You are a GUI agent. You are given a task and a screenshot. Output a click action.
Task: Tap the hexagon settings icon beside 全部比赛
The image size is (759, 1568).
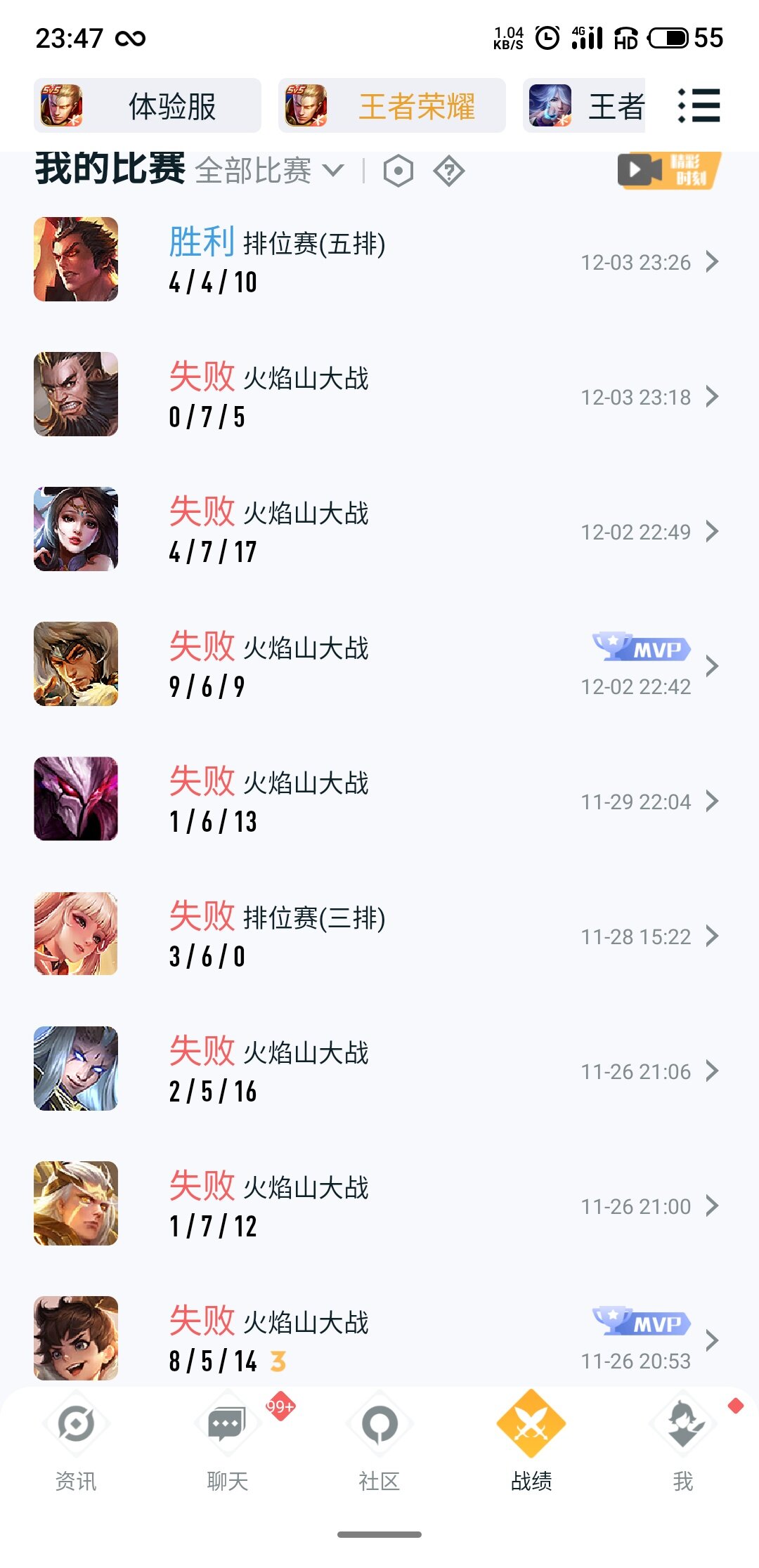[x=398, y=171]
